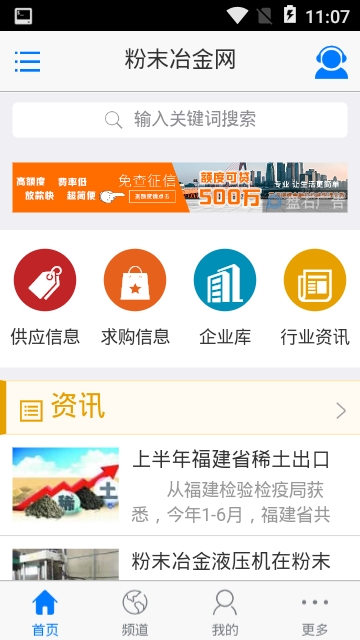Open 企业库 company directory
Image resolution: width=360 pixels, height=640 pixels.
(x=225, y=298)
